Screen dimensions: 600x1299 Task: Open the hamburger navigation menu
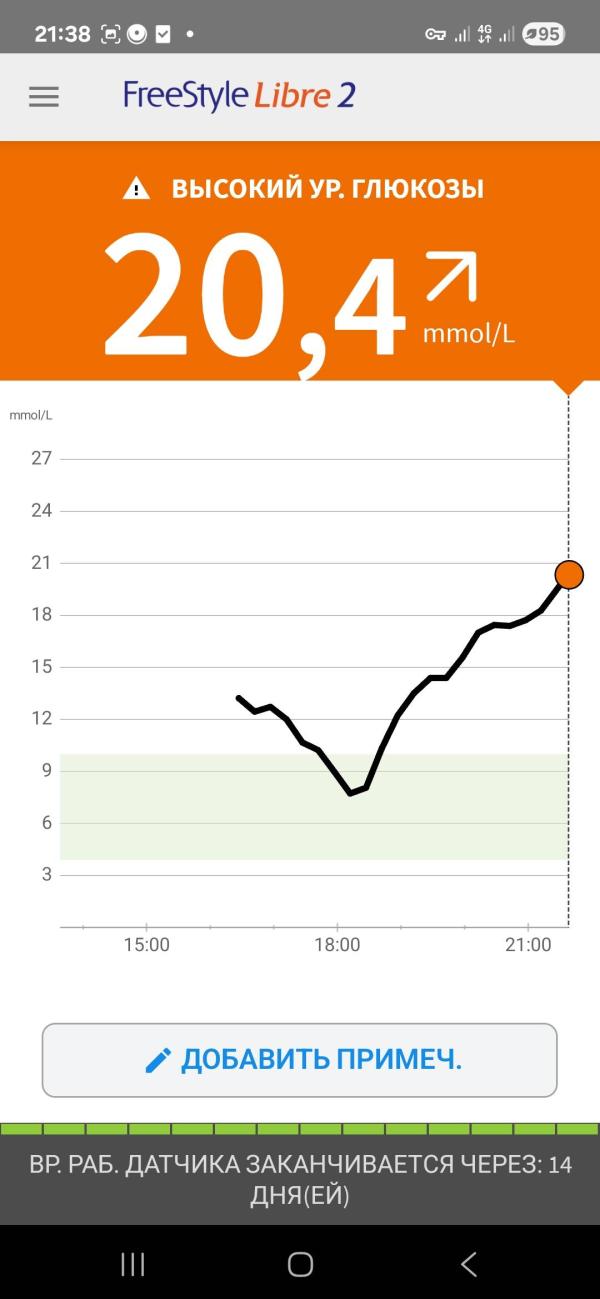tap(44, 96)
